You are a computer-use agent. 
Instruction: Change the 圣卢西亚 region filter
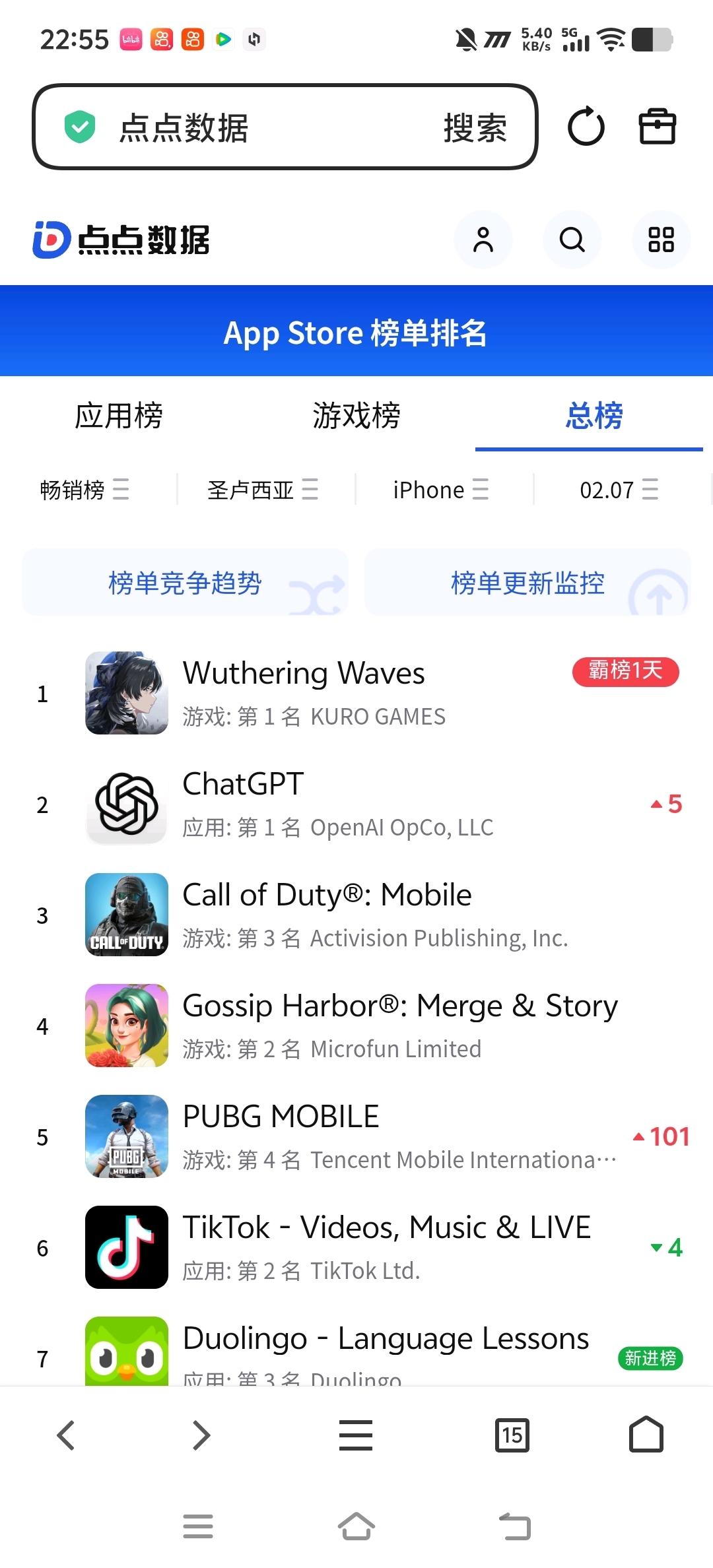263,490
